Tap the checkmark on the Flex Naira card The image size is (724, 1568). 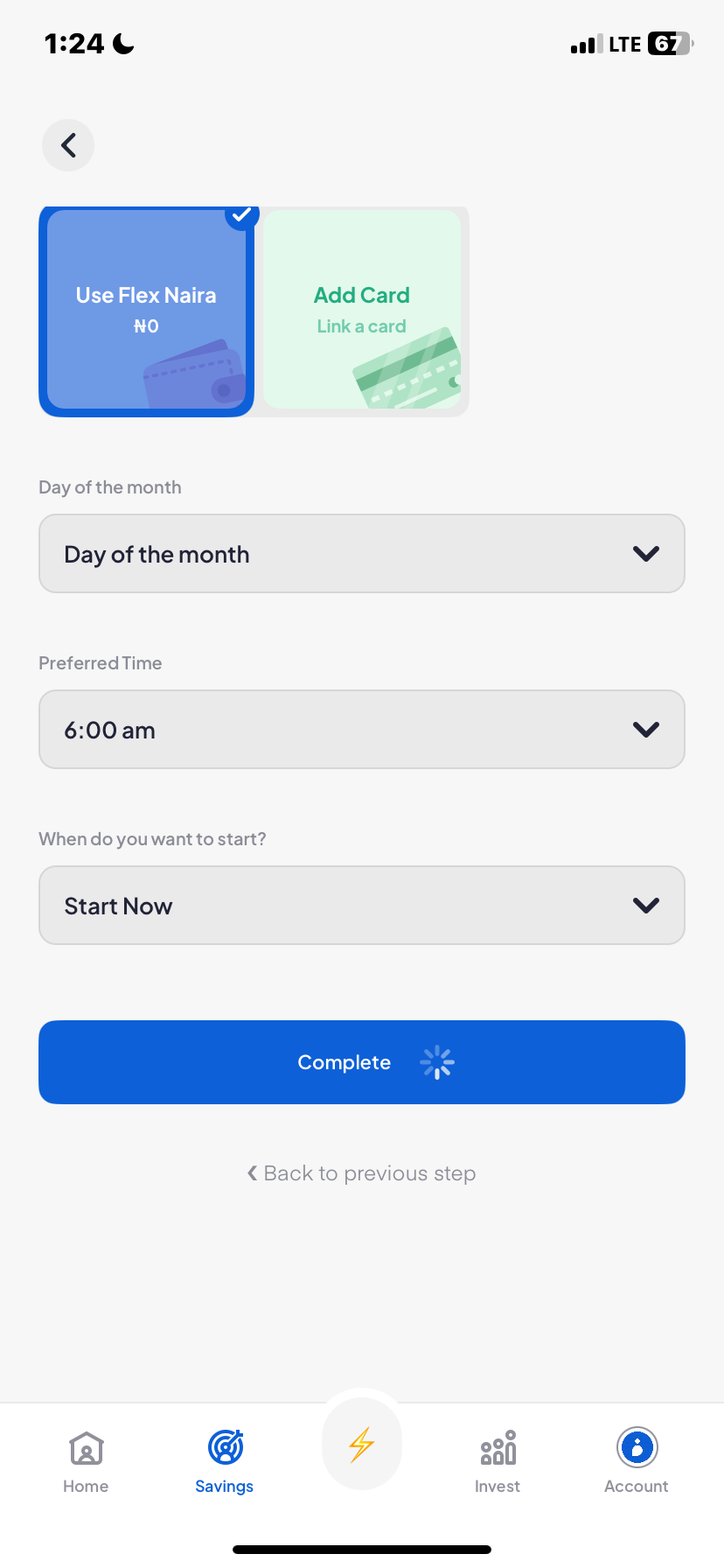pos(242,217)
